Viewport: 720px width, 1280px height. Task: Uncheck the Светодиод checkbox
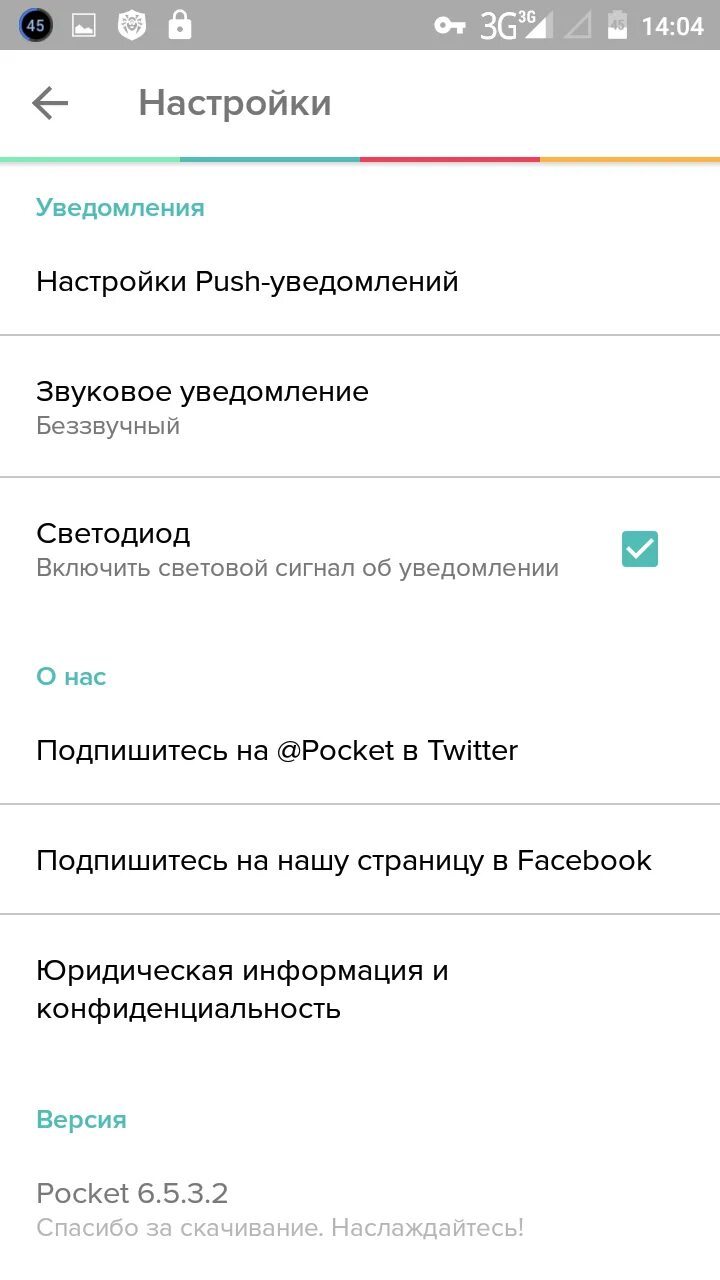coord(640,549)
